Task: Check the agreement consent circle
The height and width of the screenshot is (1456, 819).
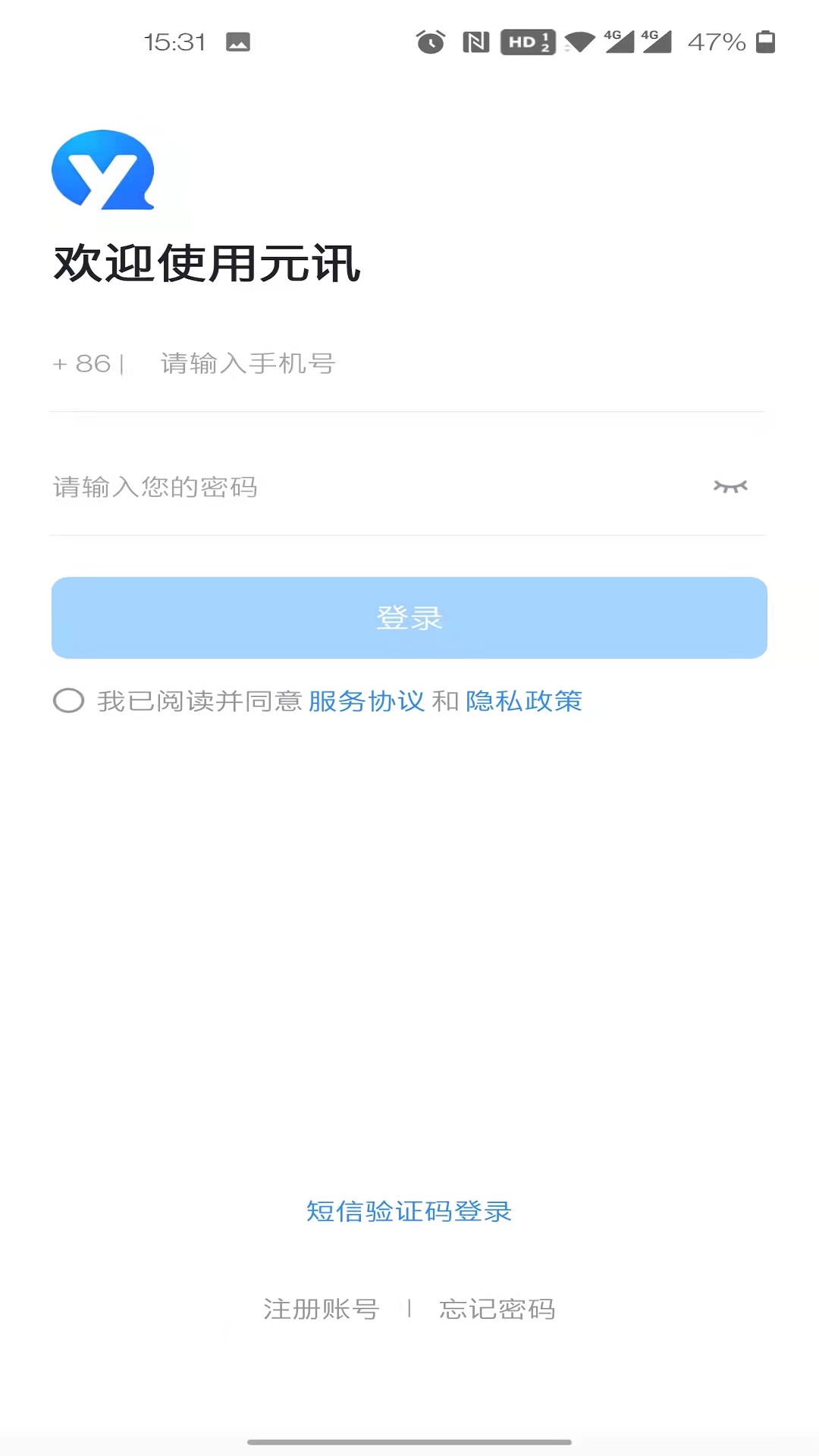Action: click(69, 701)
